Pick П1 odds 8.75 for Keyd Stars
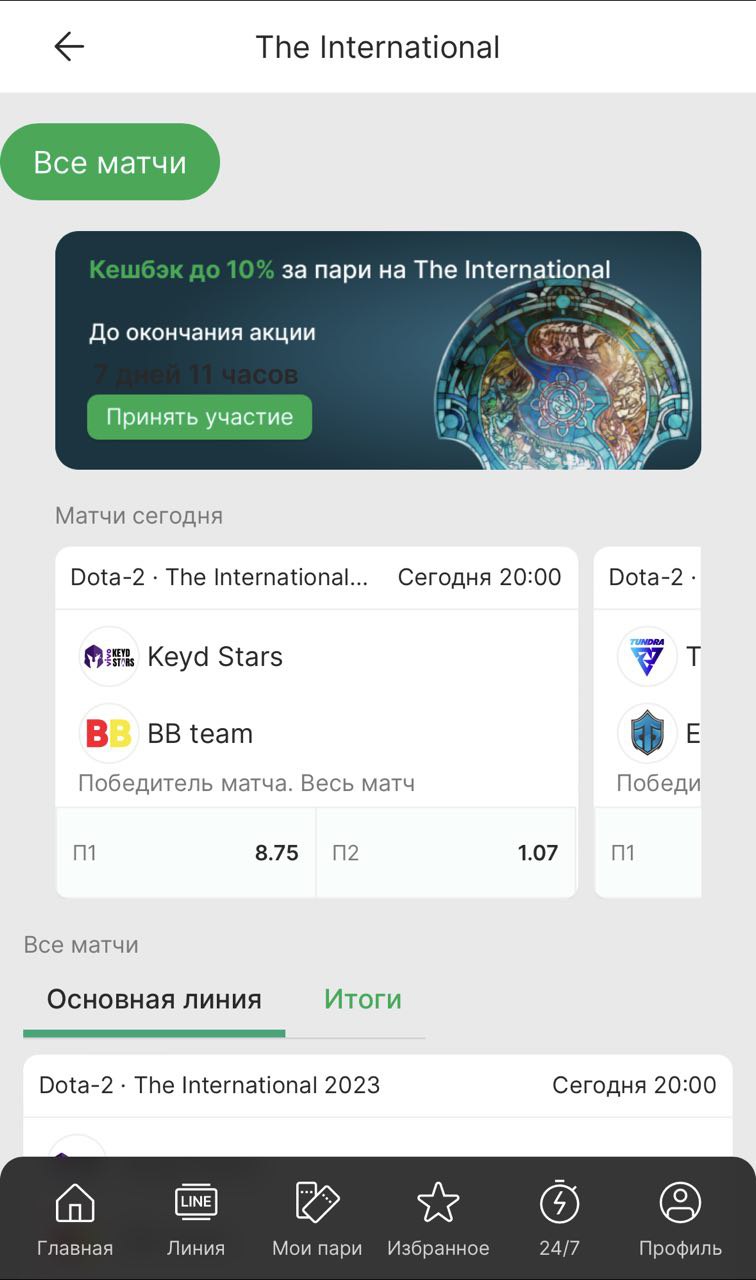The height and width of the screenshot is (1280, 756). (x=186, y=853)
